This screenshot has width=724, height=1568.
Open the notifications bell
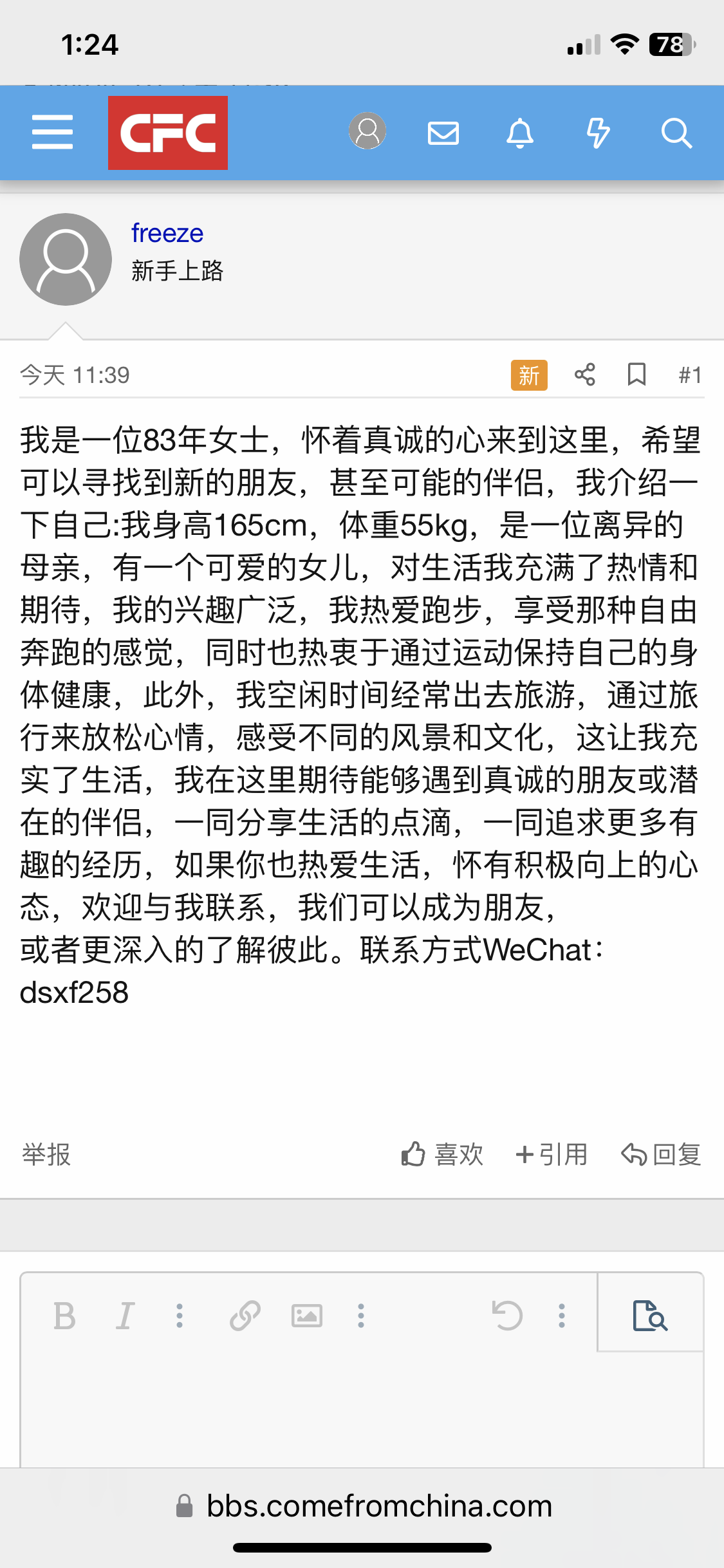click(x=520, y=133)
